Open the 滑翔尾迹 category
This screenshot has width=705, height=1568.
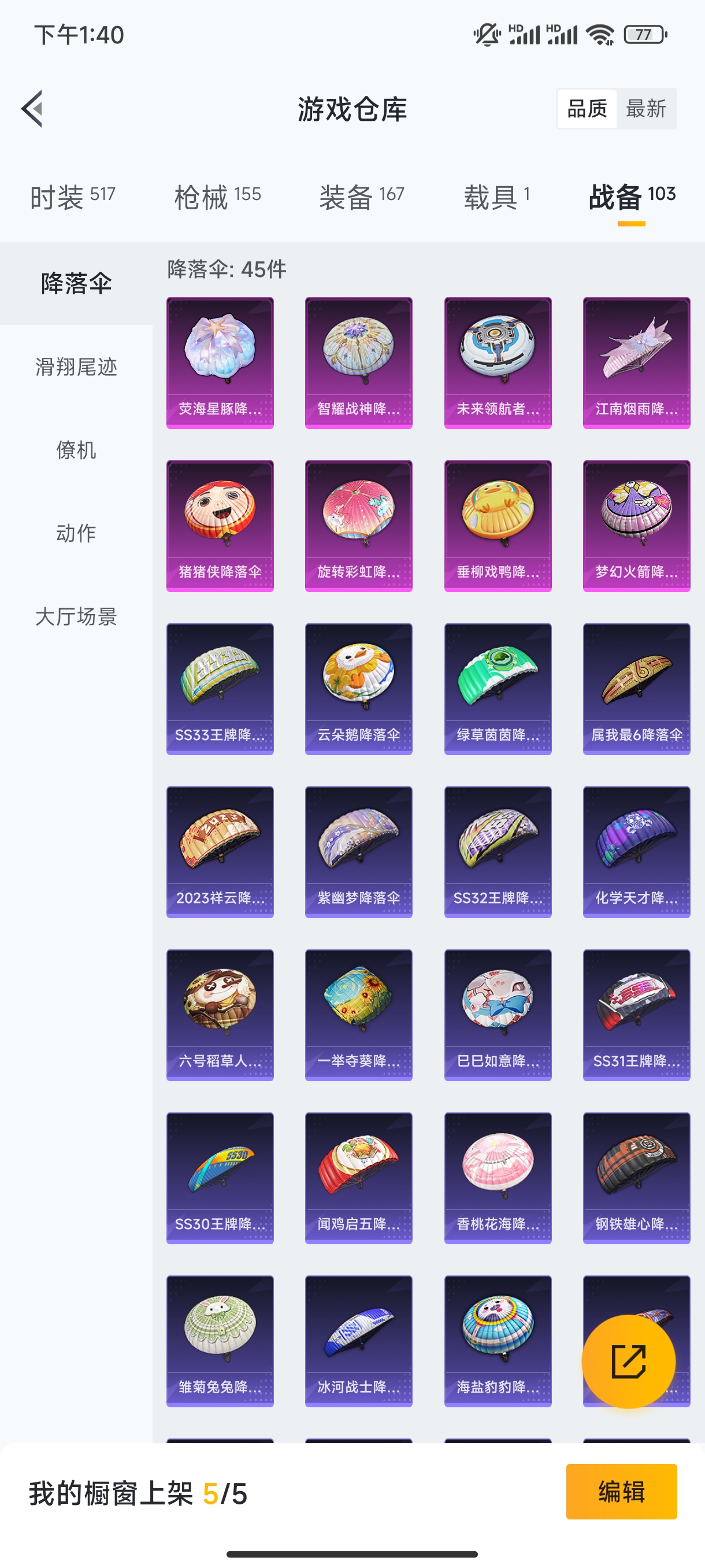(76, 367)
